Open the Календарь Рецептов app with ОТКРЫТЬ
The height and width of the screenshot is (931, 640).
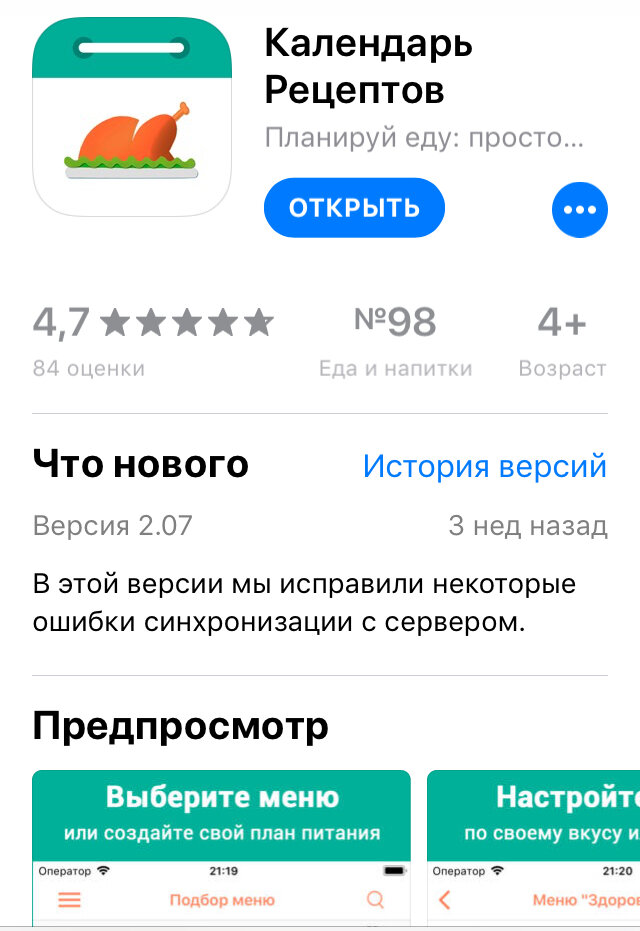[354, 208]
